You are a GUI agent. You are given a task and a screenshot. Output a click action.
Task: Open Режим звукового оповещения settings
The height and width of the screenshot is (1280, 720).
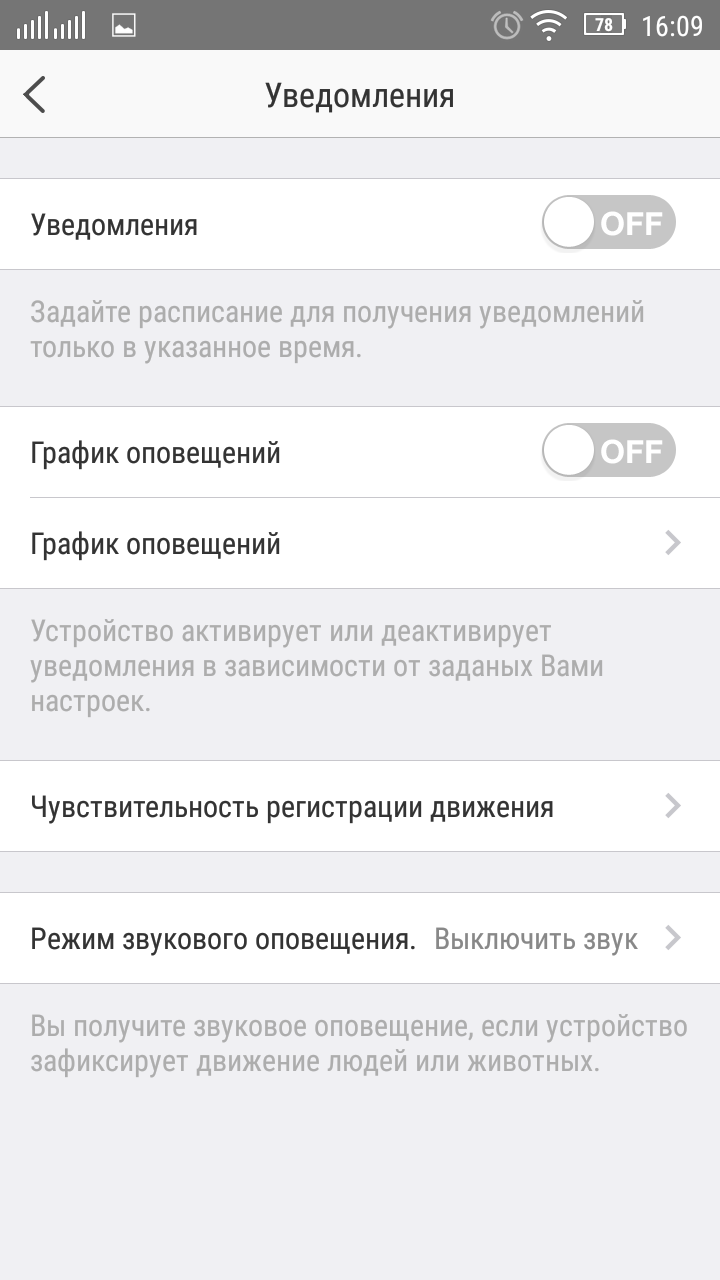[x=360, y=938]
